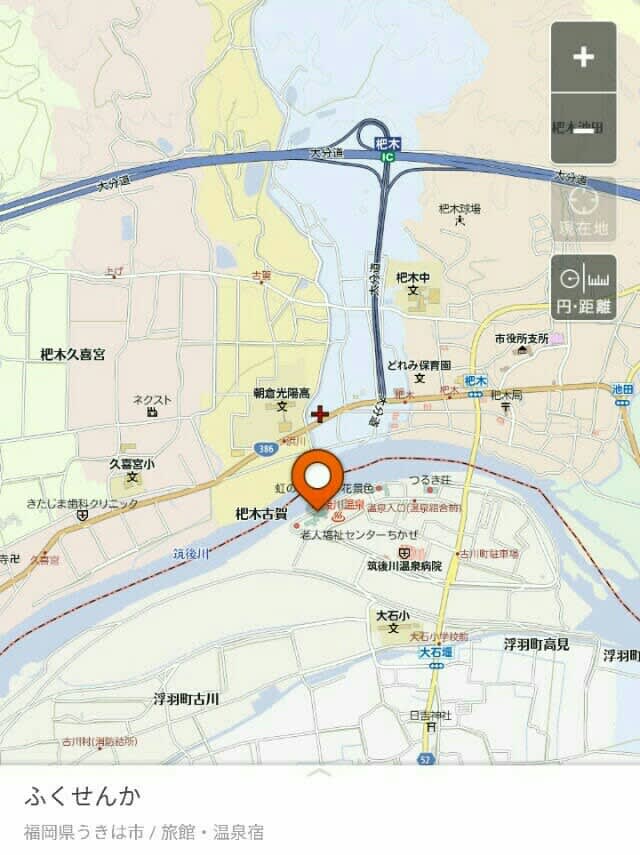
Task: Zoom in on the map
Action: (x=583, y=57)
